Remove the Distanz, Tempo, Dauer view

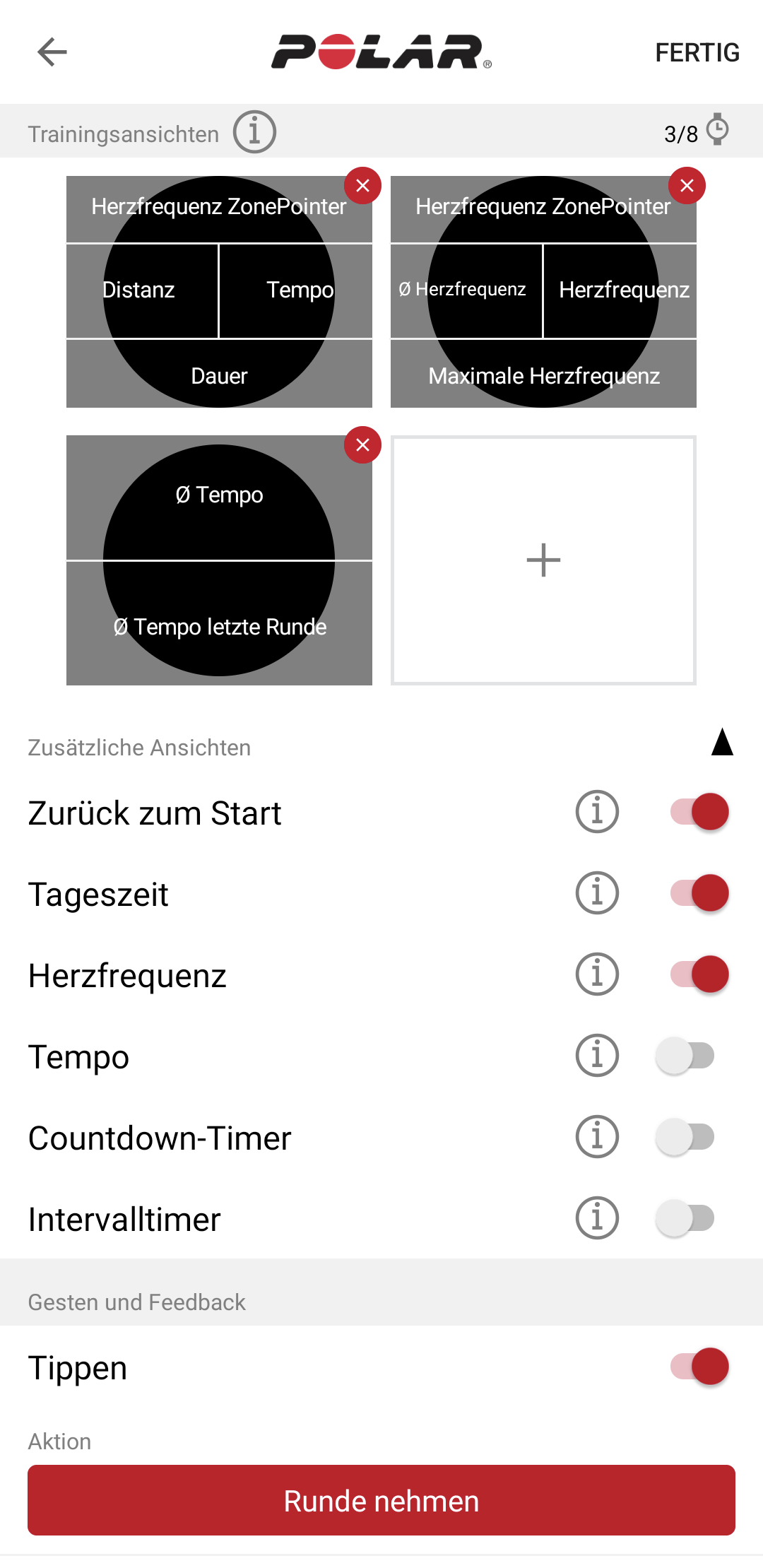(x=362, y=186)
